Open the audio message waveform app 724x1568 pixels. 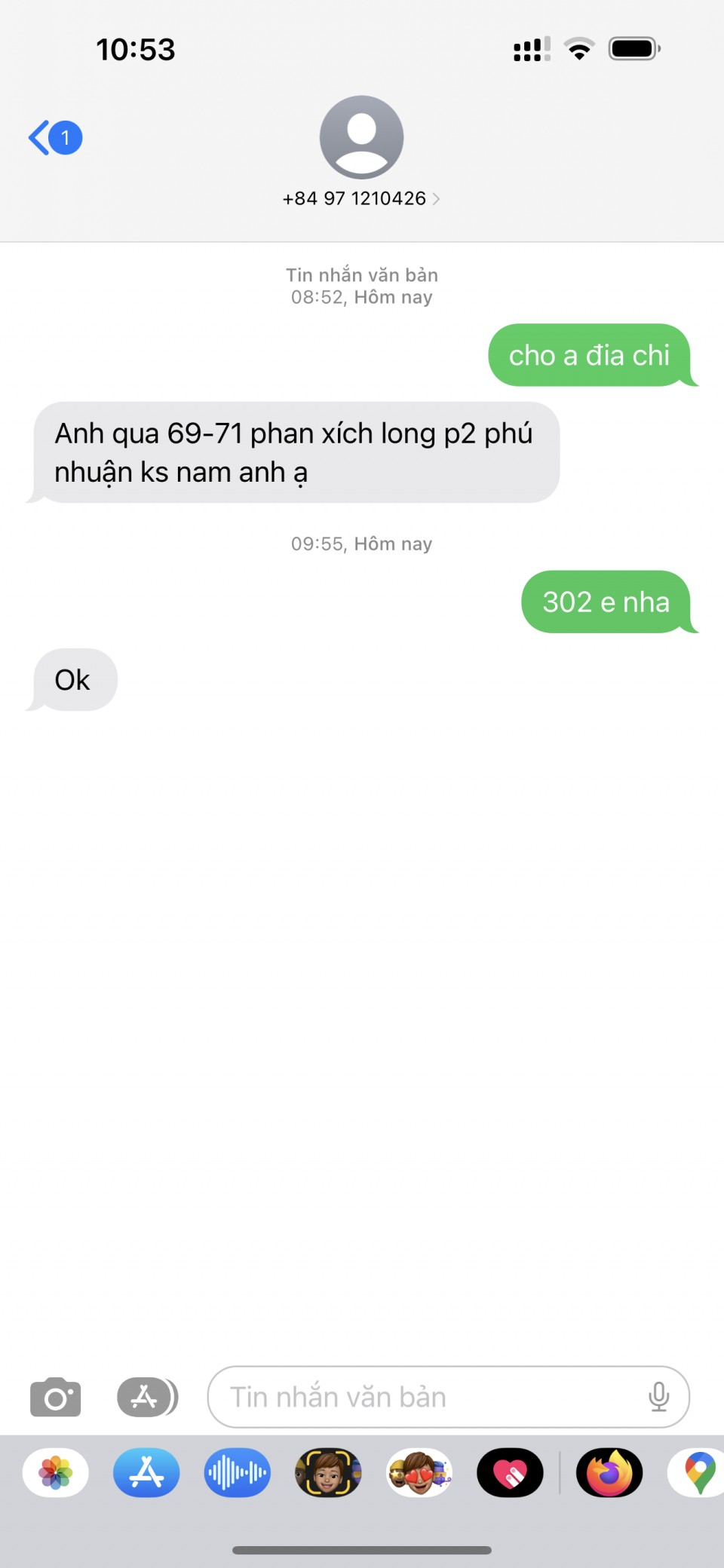237,1472
